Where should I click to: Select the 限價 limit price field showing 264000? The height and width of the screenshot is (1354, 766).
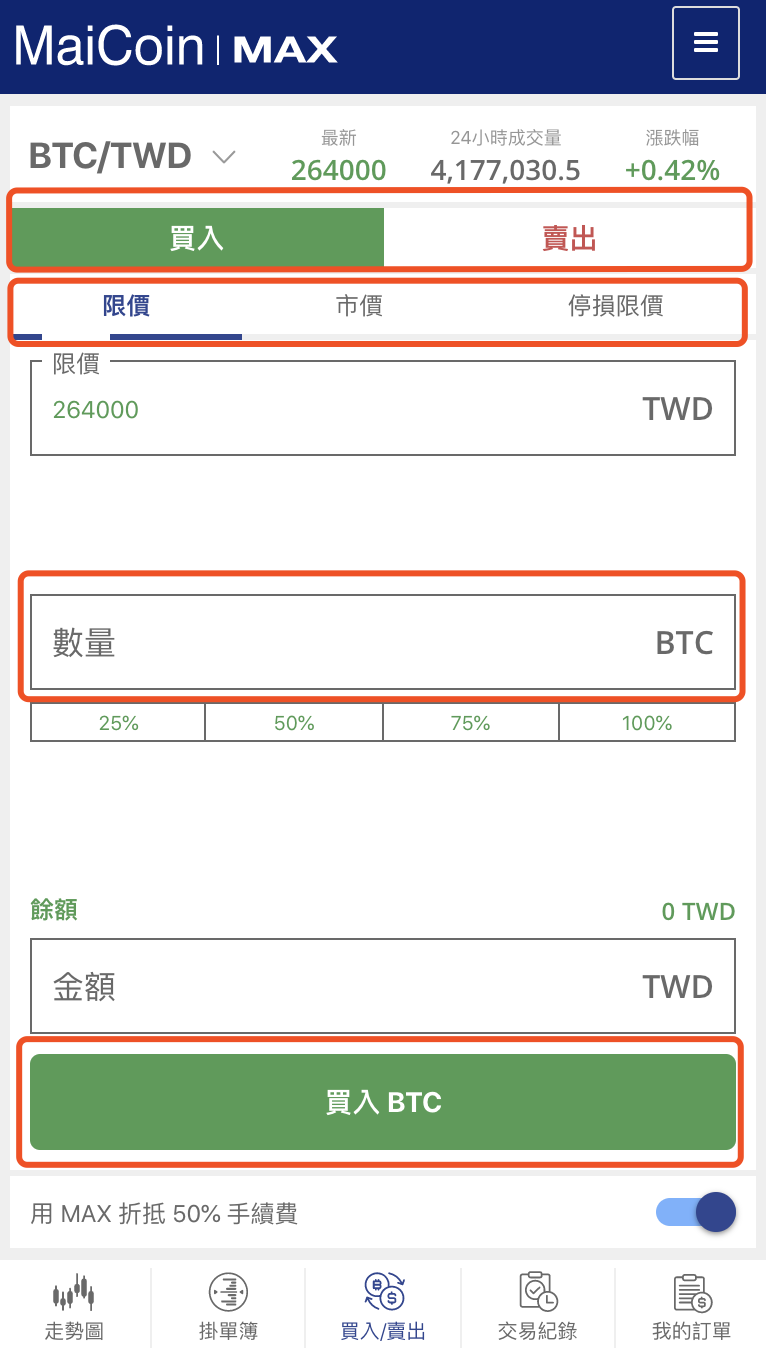pyautogui.click(x=383, y=408)
